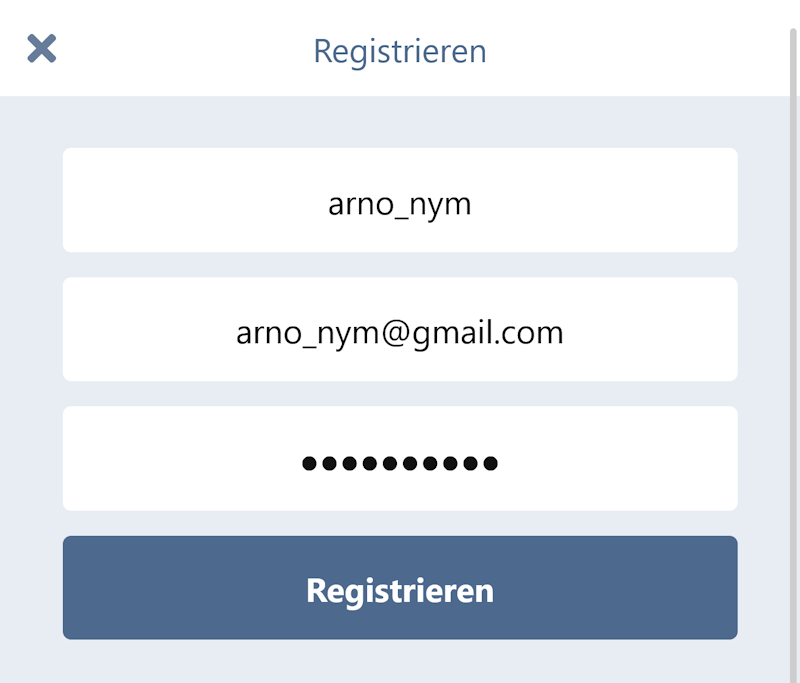Screen dimensions: 800x683
Task: Focus the password field
Action: (x=400, y=459)
